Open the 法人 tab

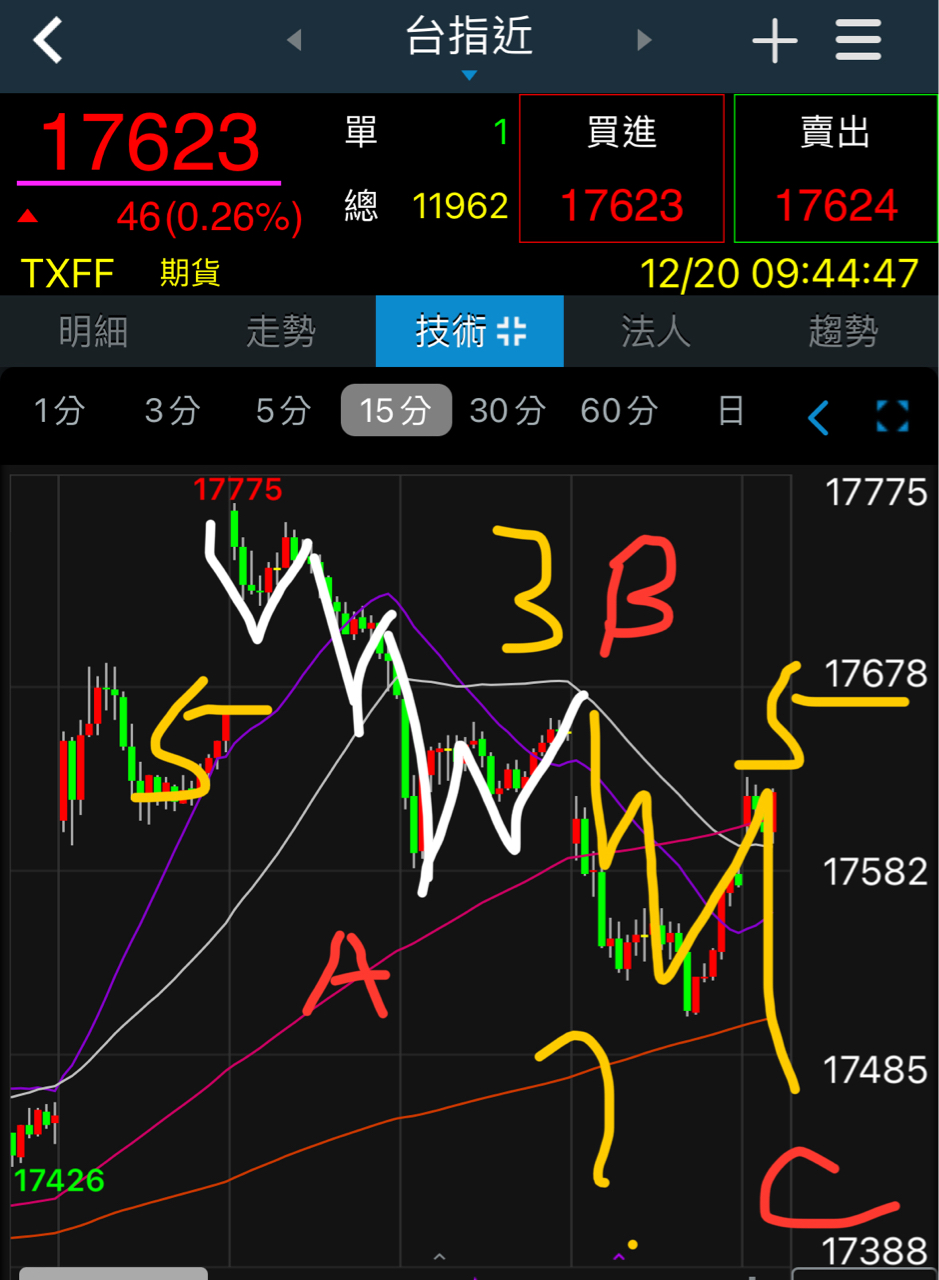[x=657, y=331]
